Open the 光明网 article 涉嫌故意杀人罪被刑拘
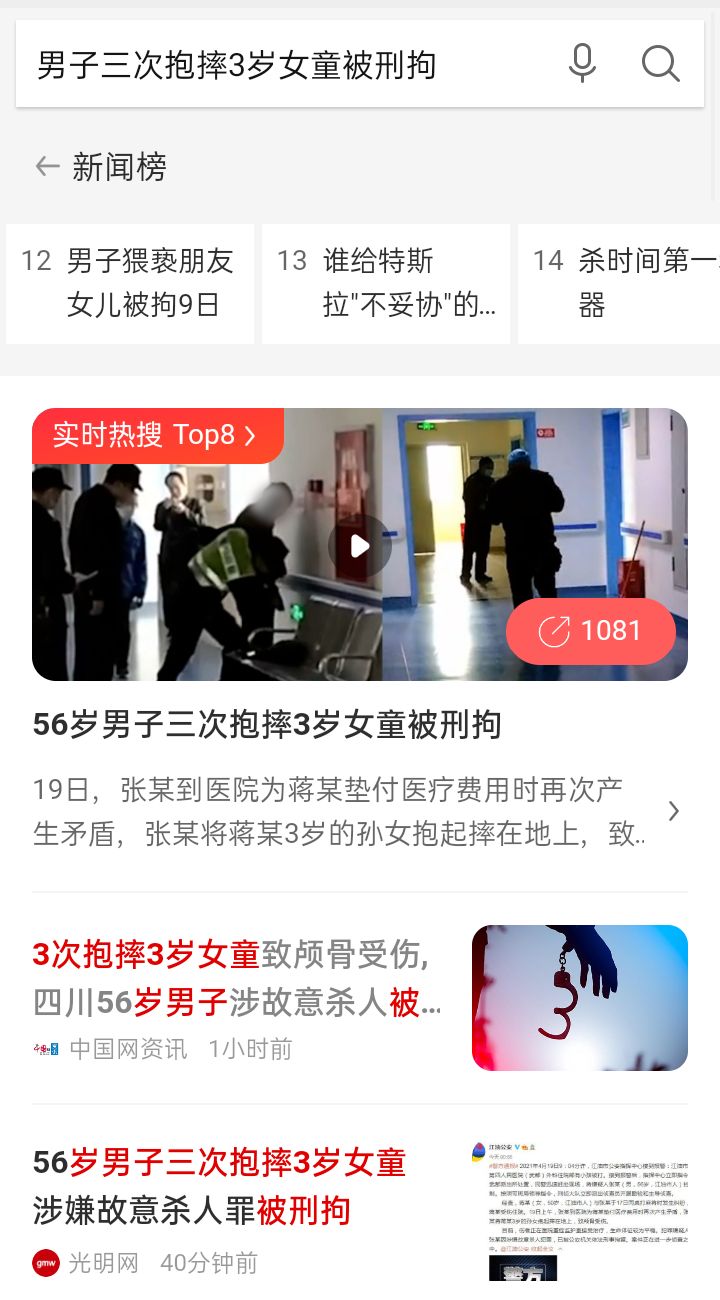Image resolution: width=720 pixels, height=1300 pixels. (220, 1186)
